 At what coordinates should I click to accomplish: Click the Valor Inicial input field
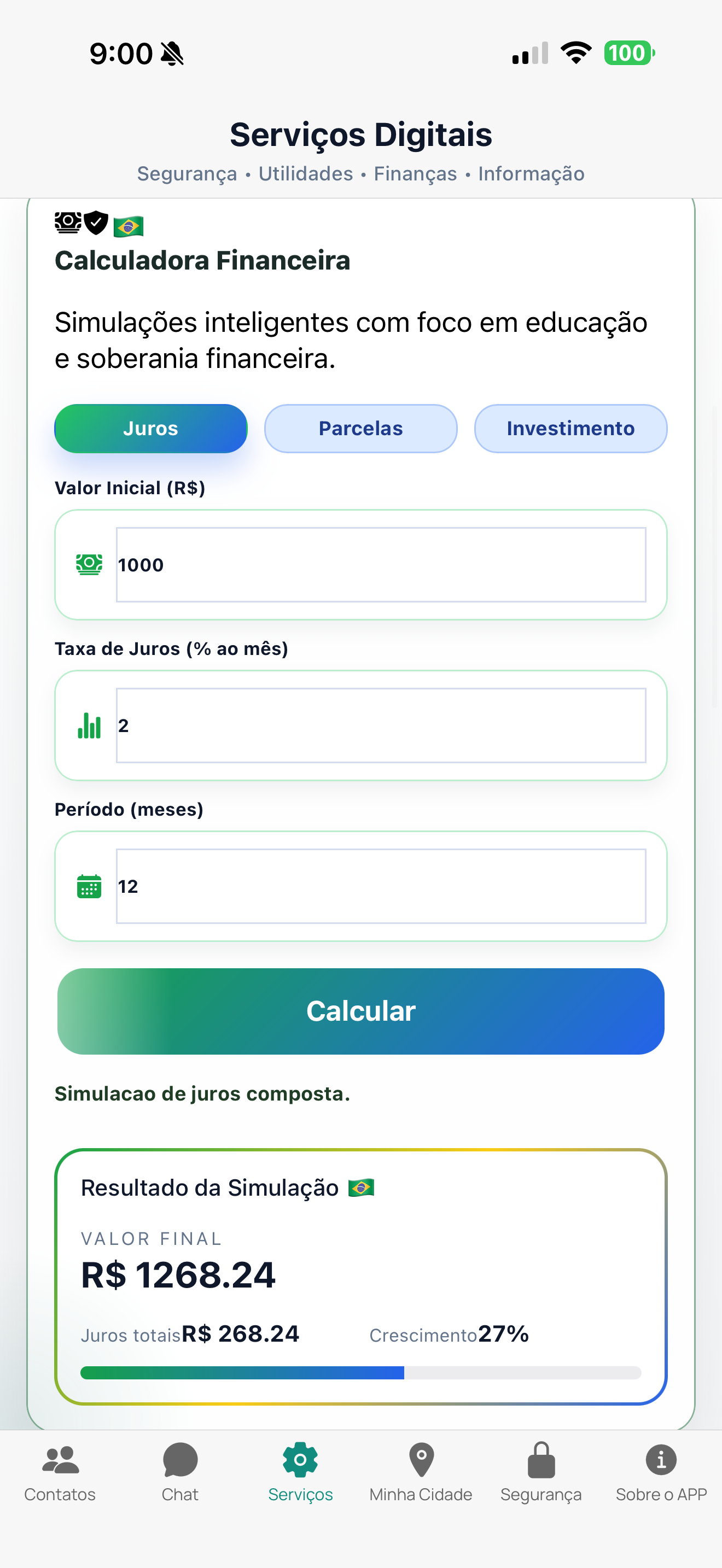tap(381, 564)
